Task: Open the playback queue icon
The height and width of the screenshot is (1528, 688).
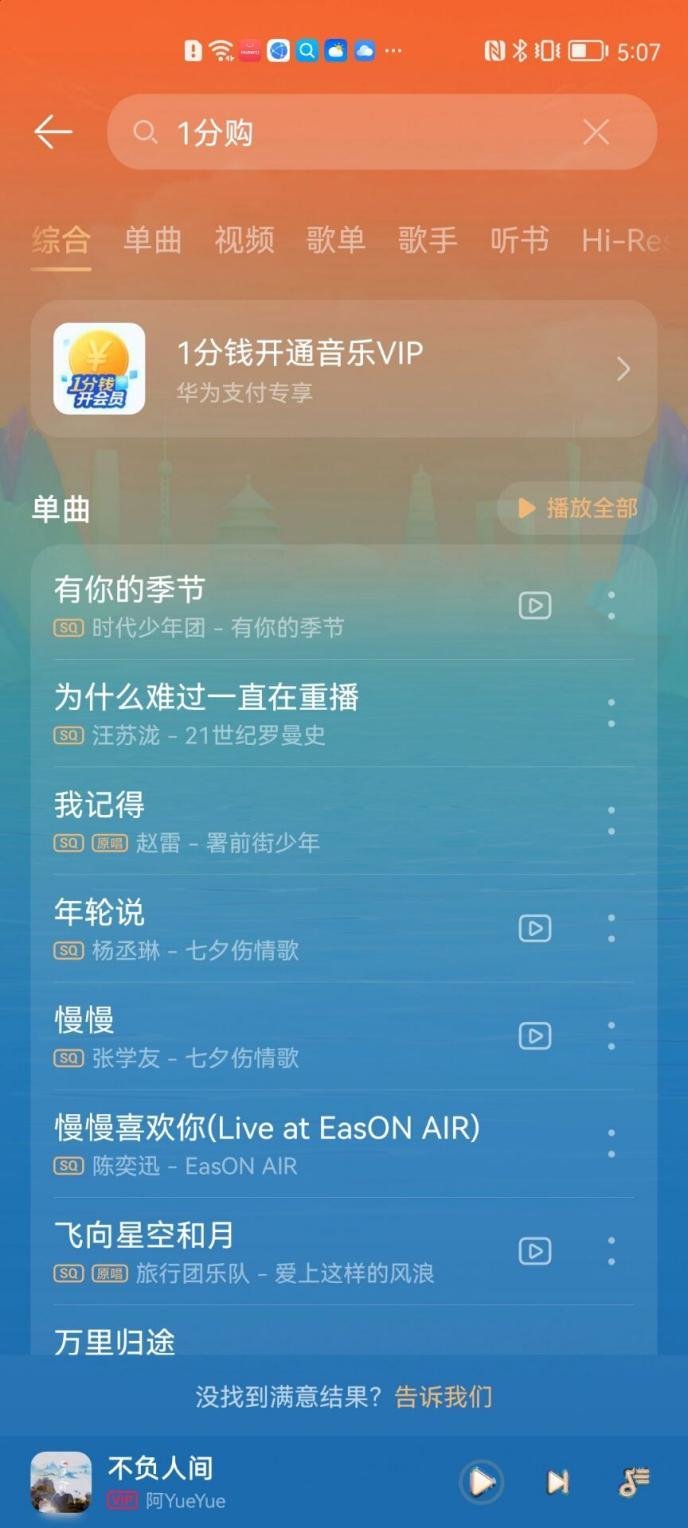Action: (x=634, y=1482)
